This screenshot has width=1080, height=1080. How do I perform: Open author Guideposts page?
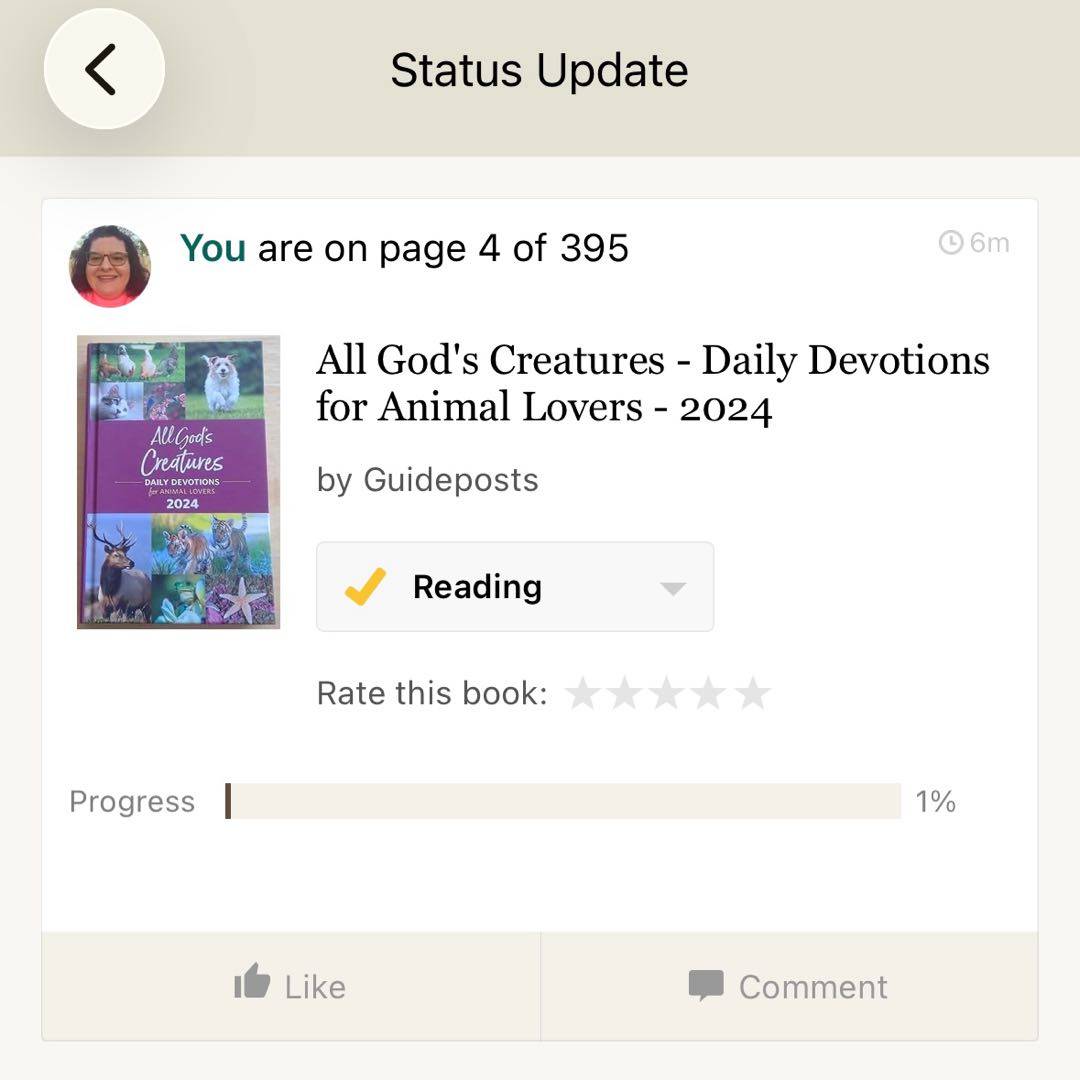450,480
